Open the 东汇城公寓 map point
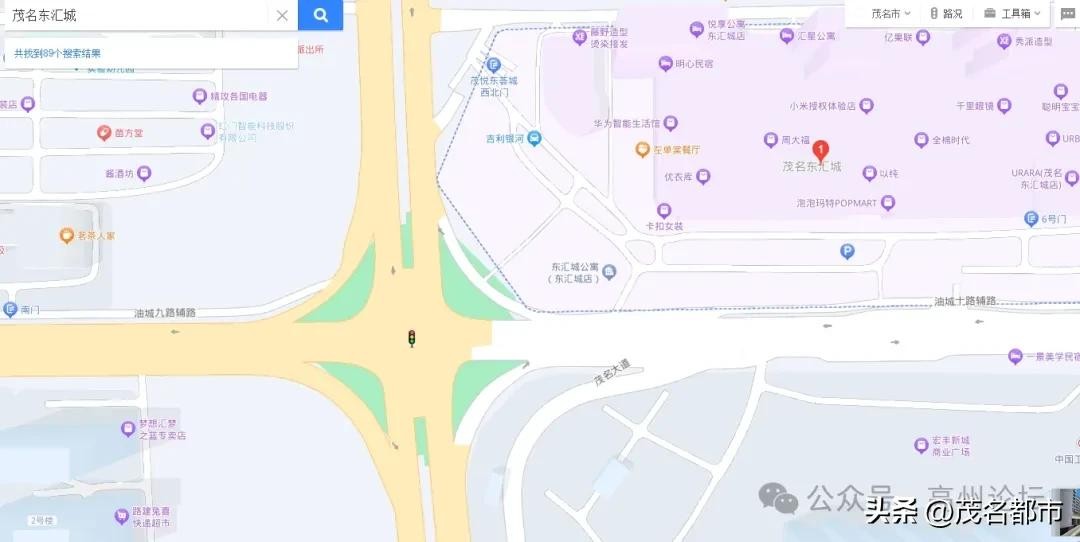Screen dimensions: 1080x542 click(609, 273)
